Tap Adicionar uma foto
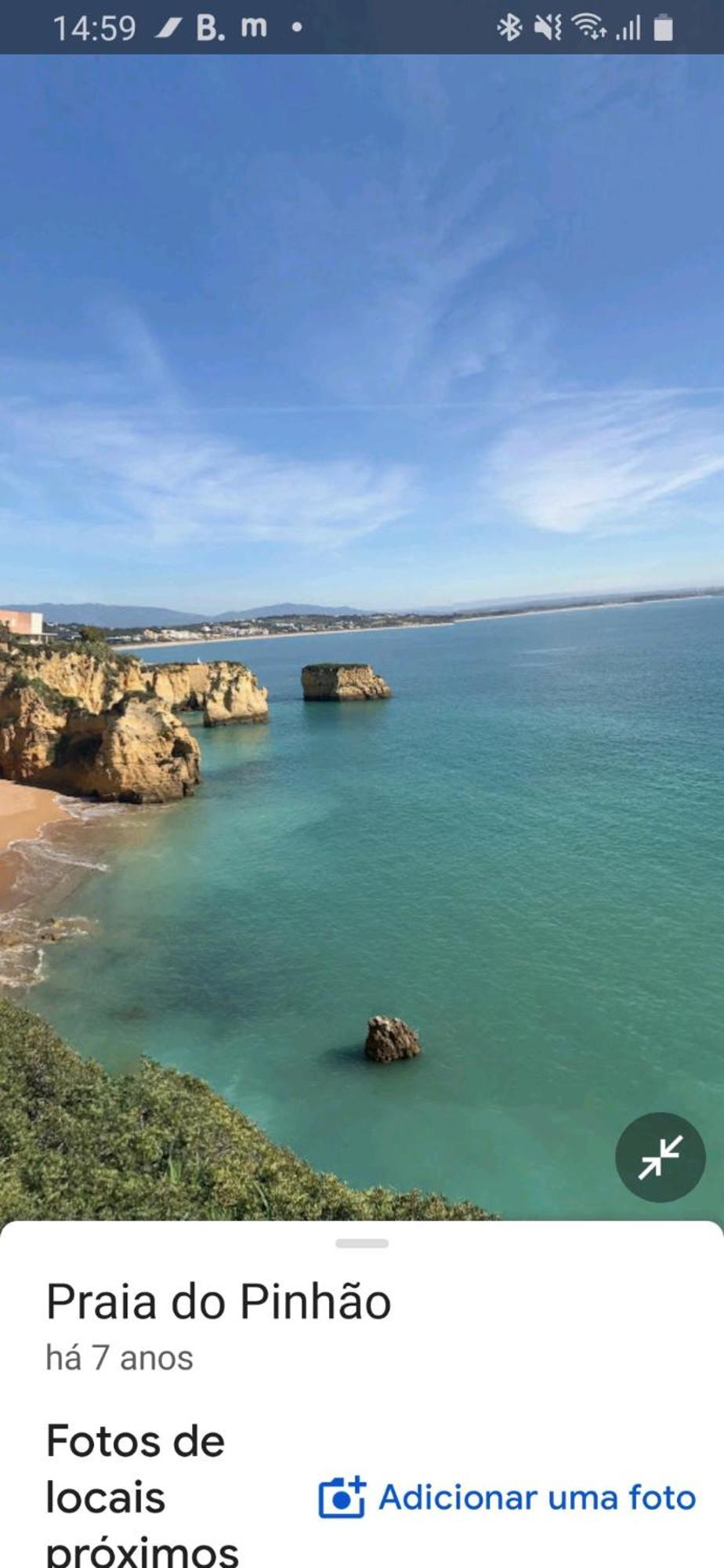Viewport: 724px width, 1568px height. 507,1497
